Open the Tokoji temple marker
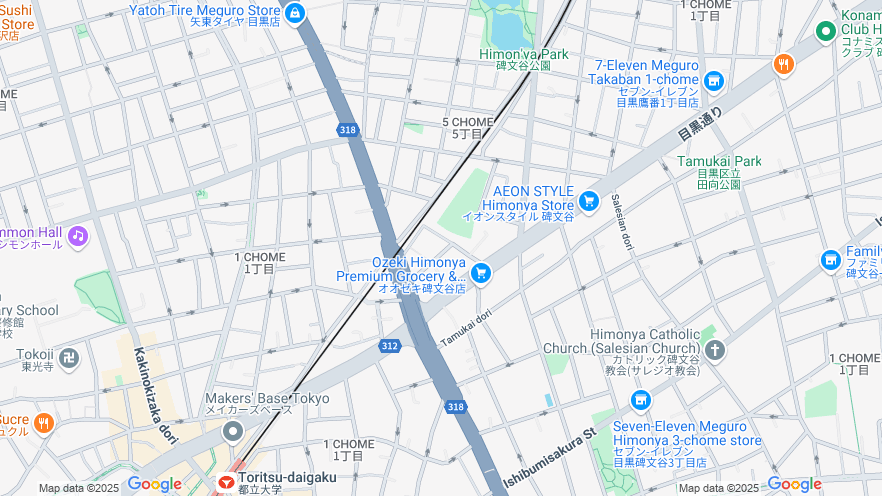This screenshot has width=882, height=496. (x=69, y=357)
